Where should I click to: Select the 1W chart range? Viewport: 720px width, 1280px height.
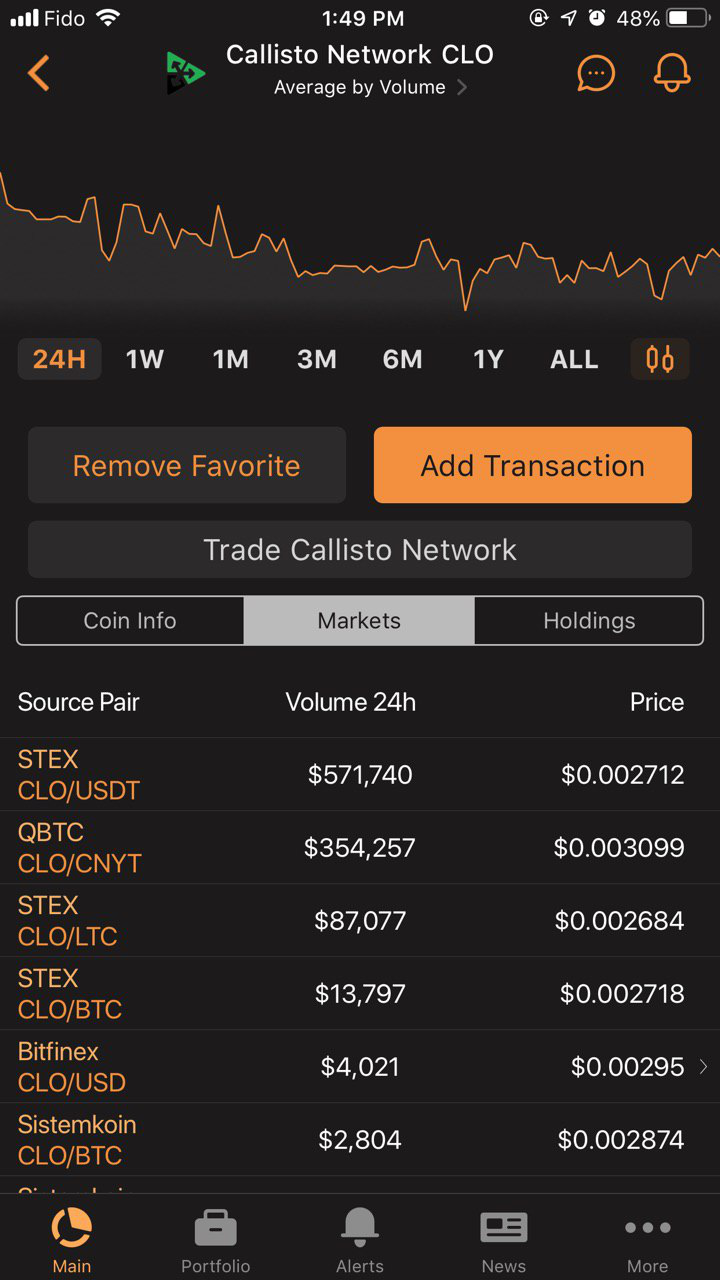(x=145, y=360)
